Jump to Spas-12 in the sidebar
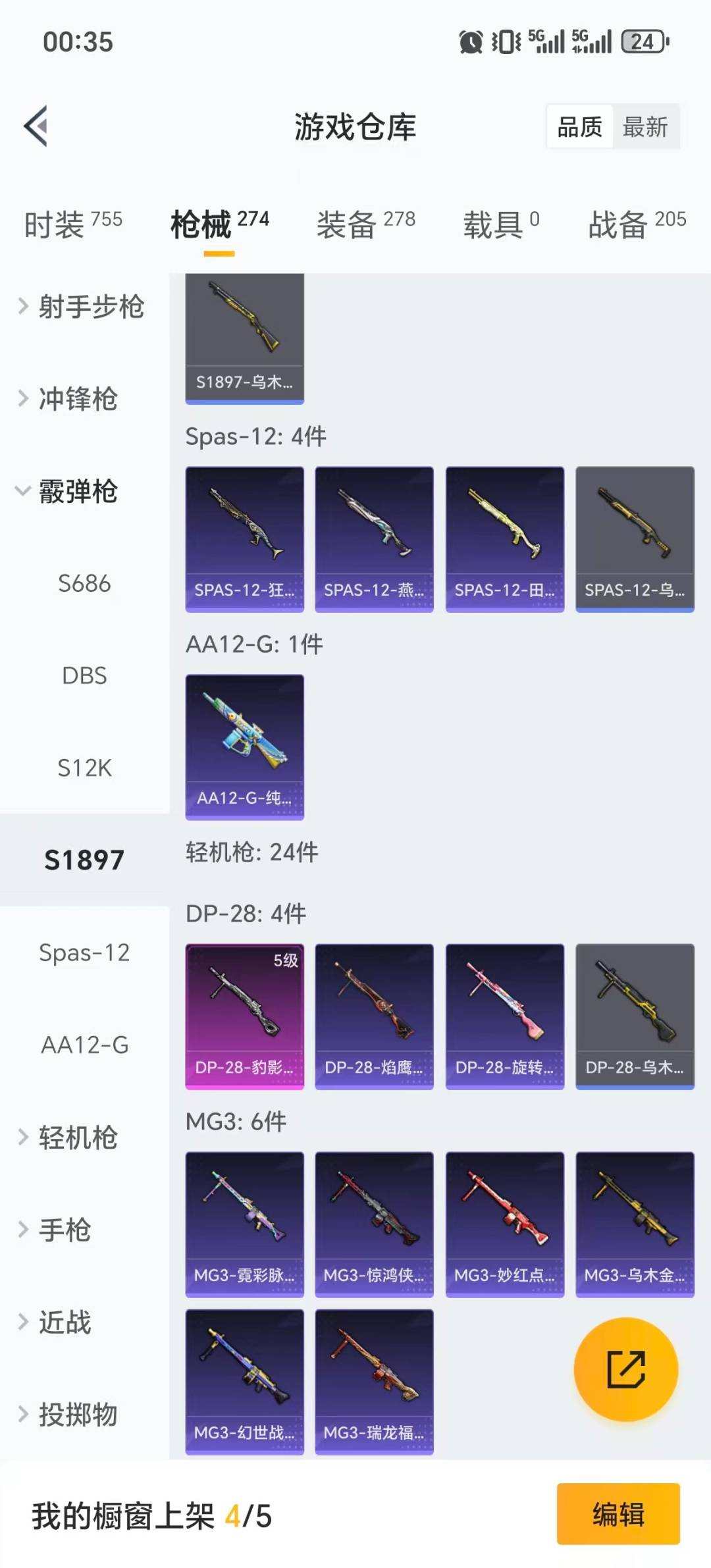 [x=84, y=953]
